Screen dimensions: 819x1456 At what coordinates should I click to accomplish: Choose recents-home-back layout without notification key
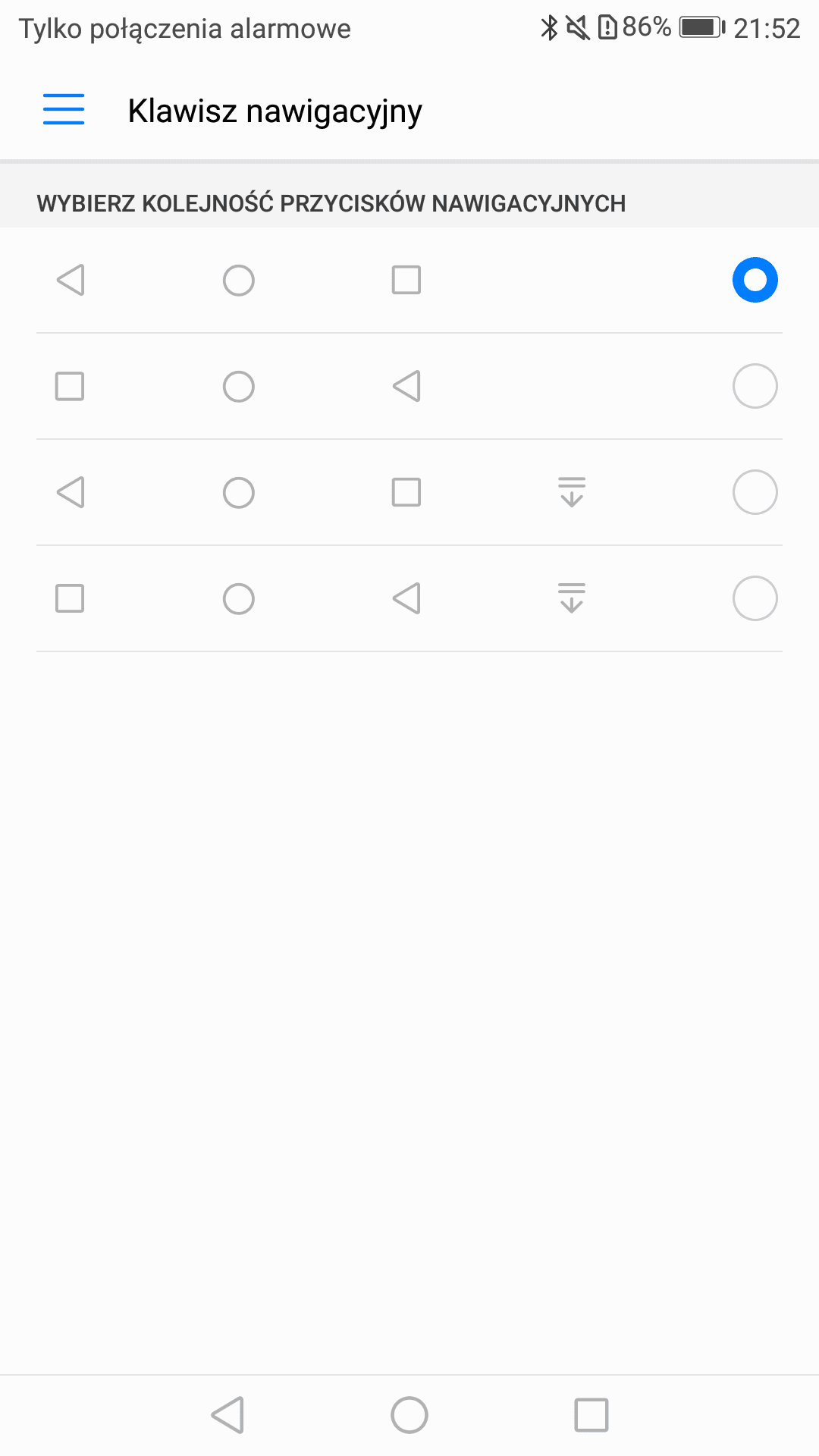click(x=409, y=386)
